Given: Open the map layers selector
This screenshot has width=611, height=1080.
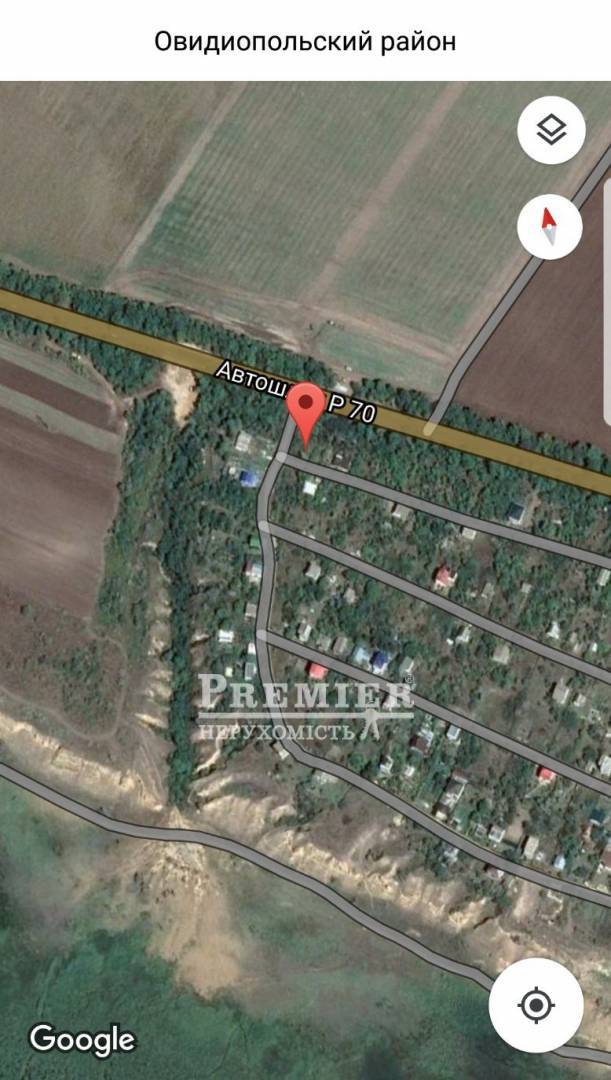Looking at the screenshot, I should tap(550, 131).
